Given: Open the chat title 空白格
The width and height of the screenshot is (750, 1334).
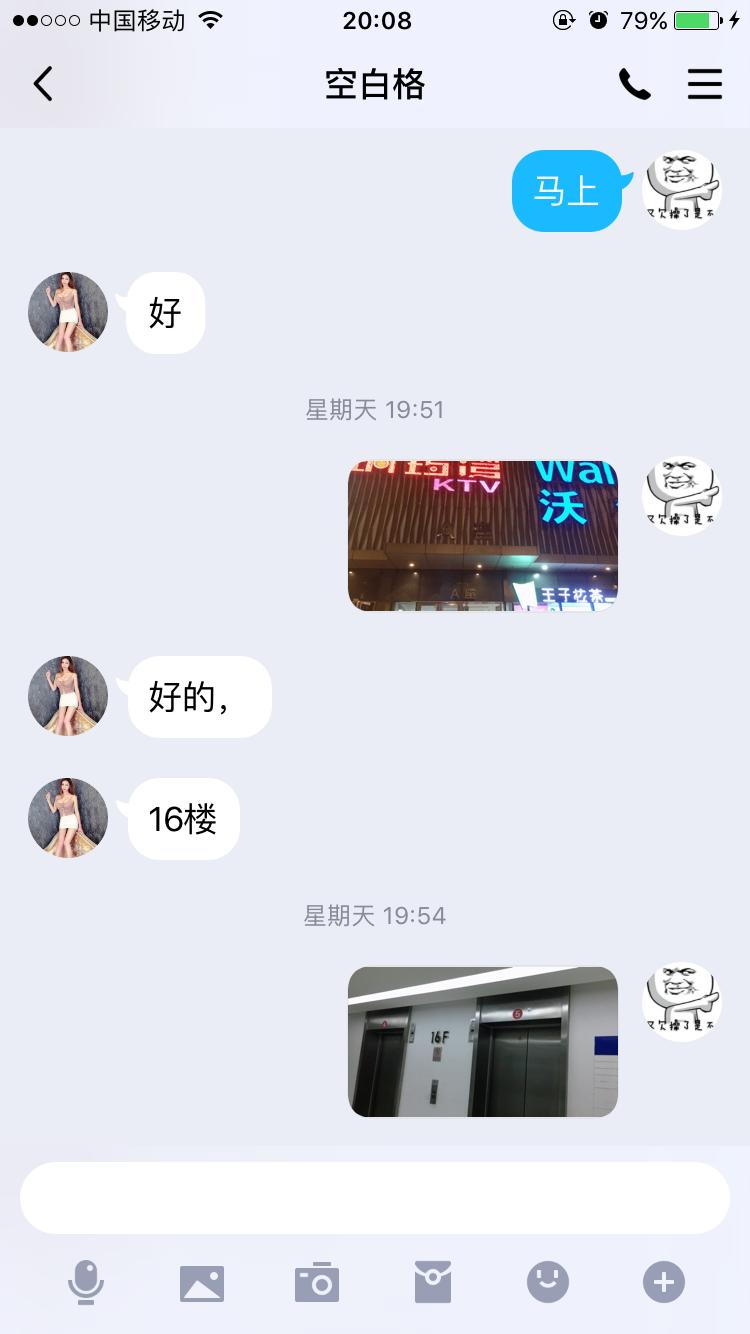Looking at the screenshot, I should (x=375, y=85).
